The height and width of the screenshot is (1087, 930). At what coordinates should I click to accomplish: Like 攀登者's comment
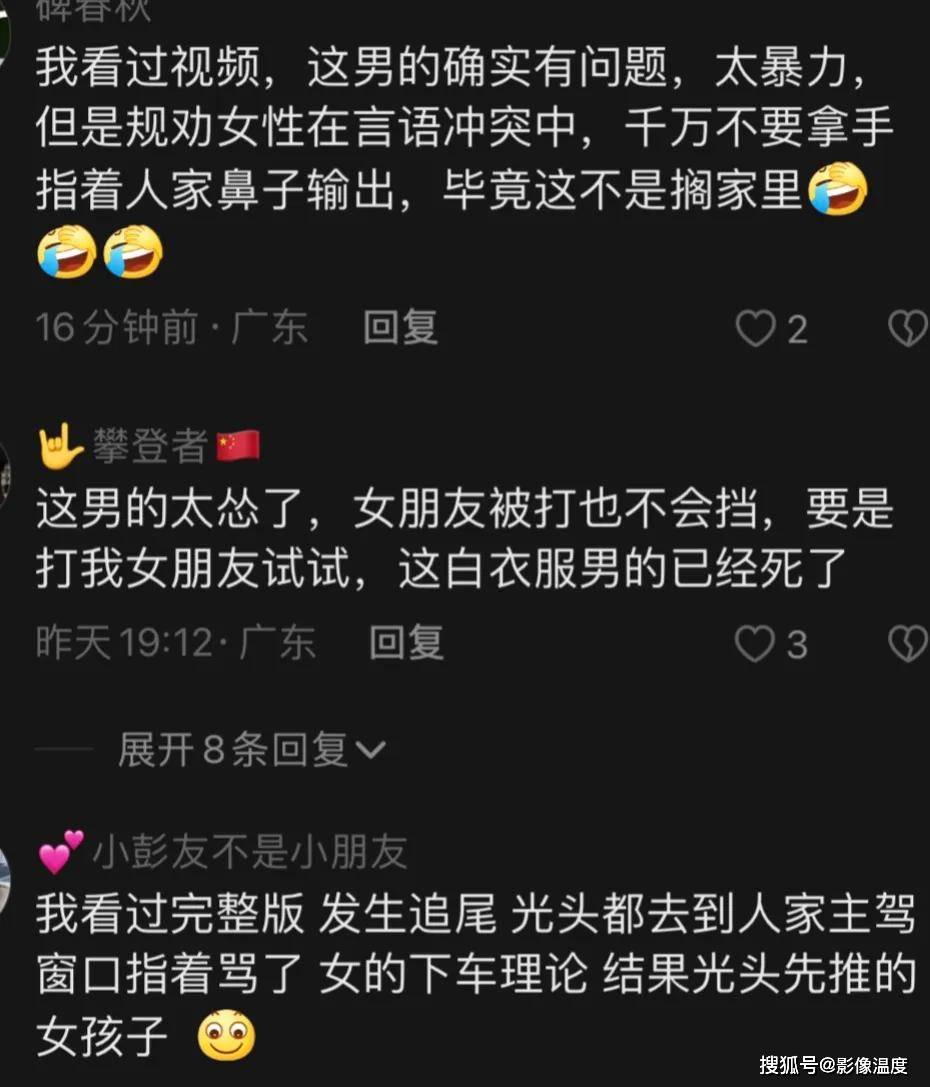[x=754, y=645]
